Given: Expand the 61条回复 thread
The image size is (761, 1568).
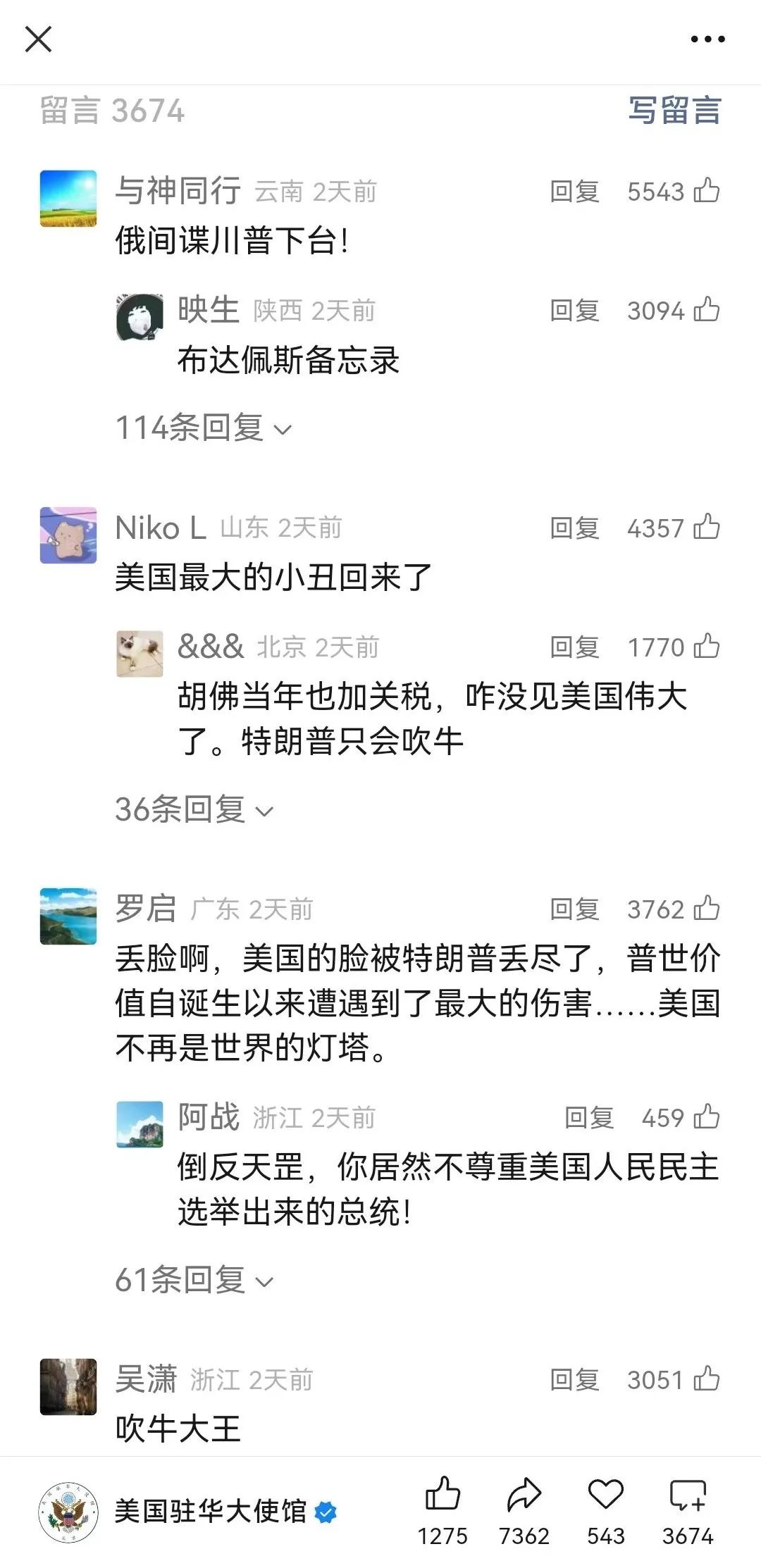Looking at the screenshot, I should point(194,1280).
